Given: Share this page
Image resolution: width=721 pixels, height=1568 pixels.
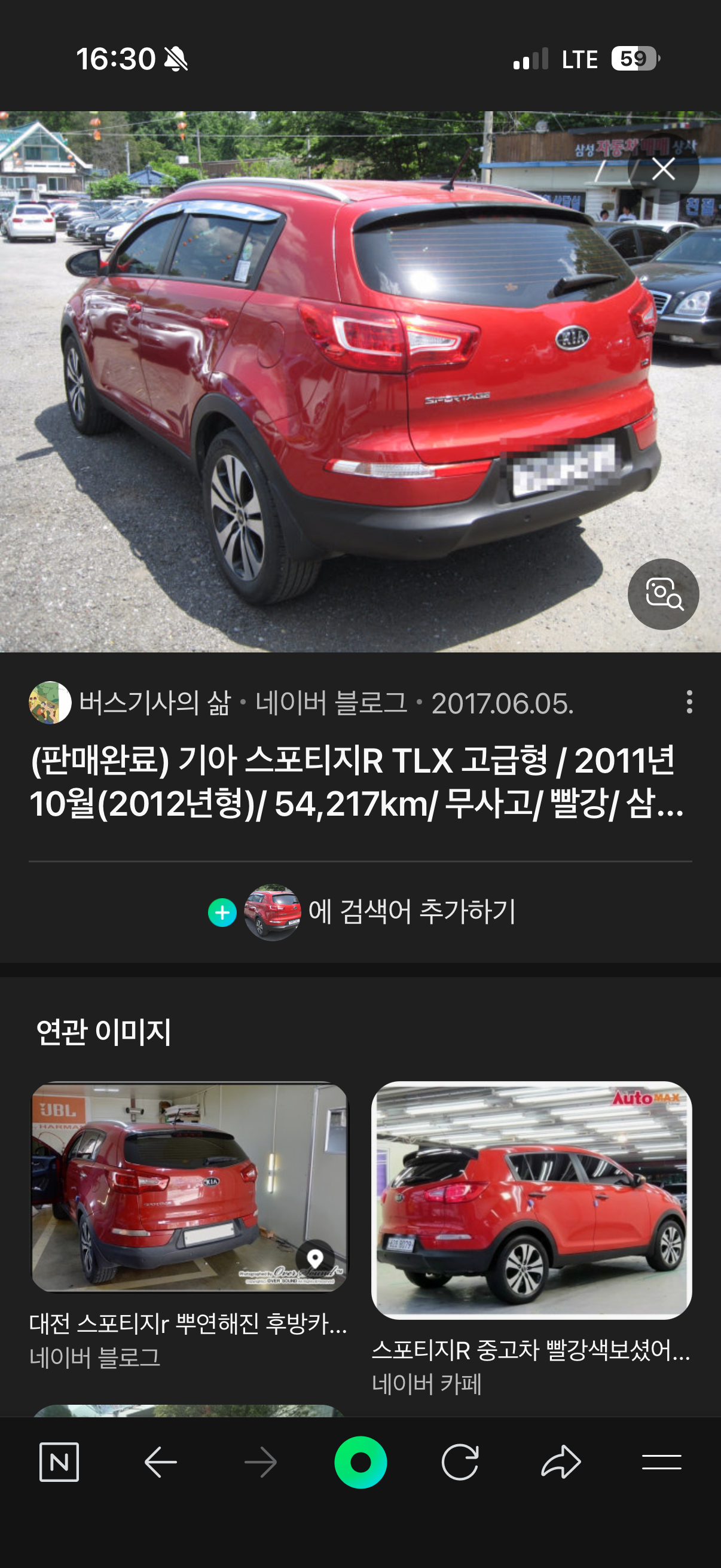Looking at the screenshot, I should click(560, 1462).
